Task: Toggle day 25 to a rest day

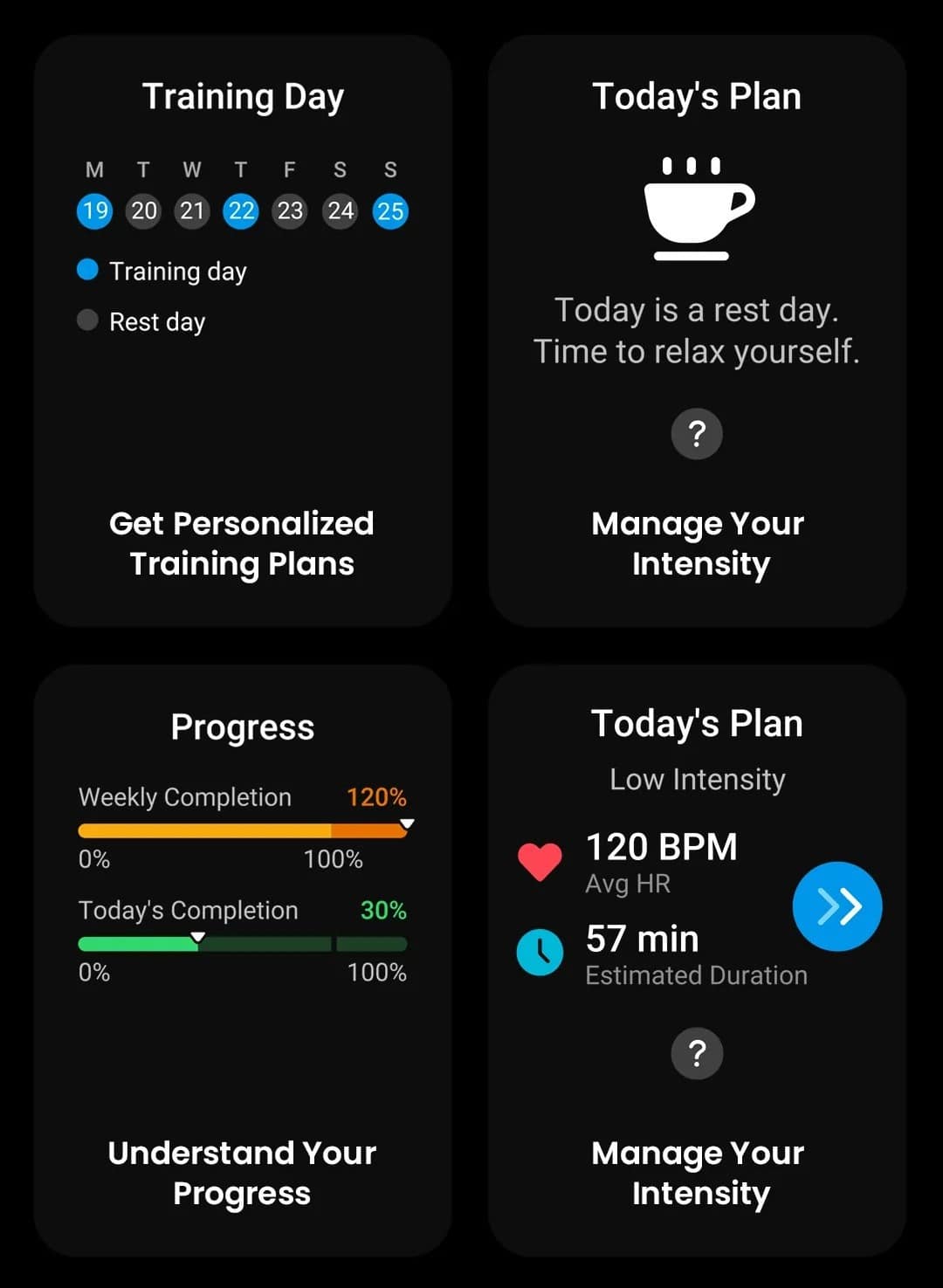Action: [x=390, y=210]
